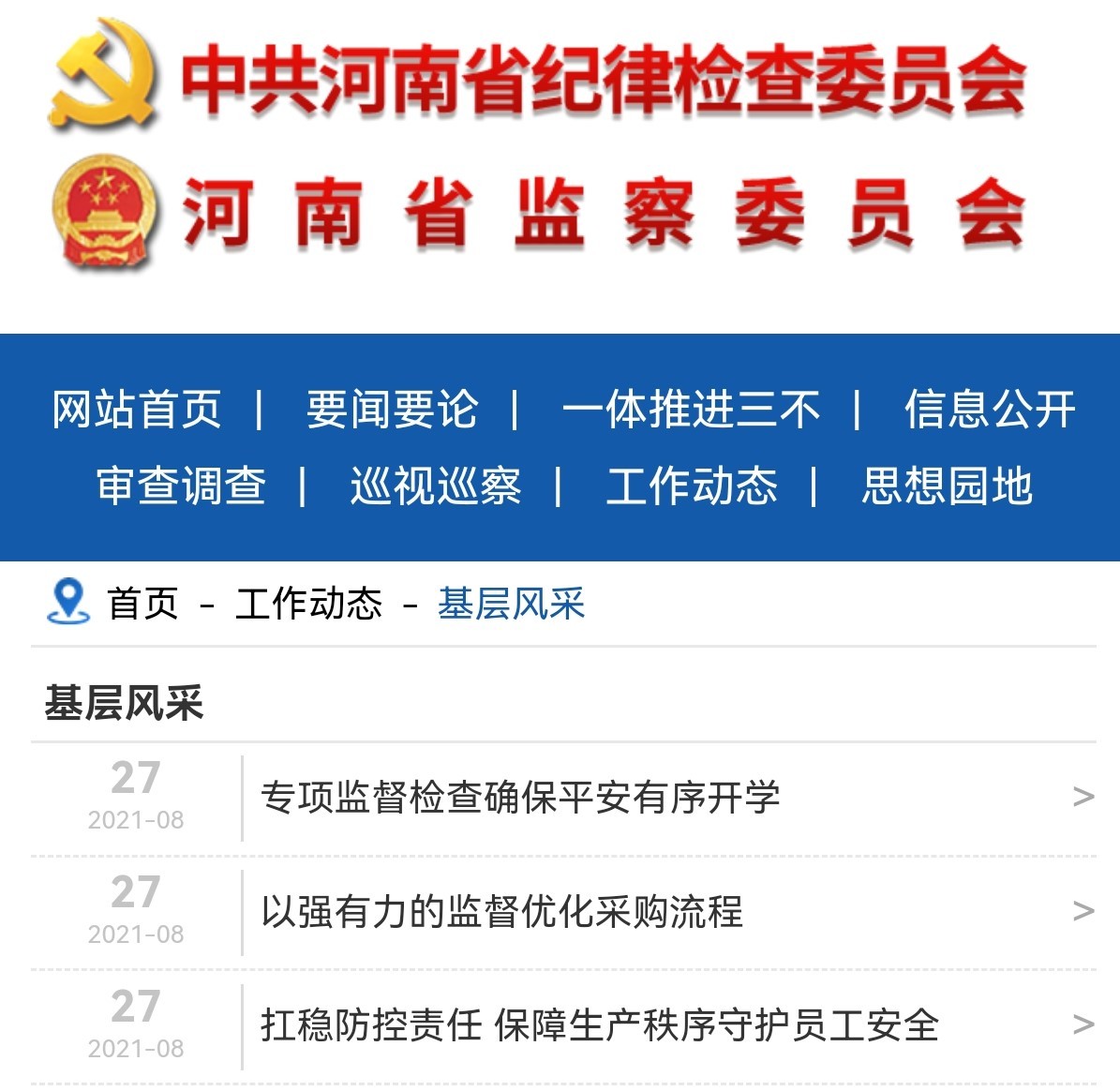The width and height of the screenshot is (1120, 1091).
Task: Switch to 要闻要论 section
Action: (392, 410)
